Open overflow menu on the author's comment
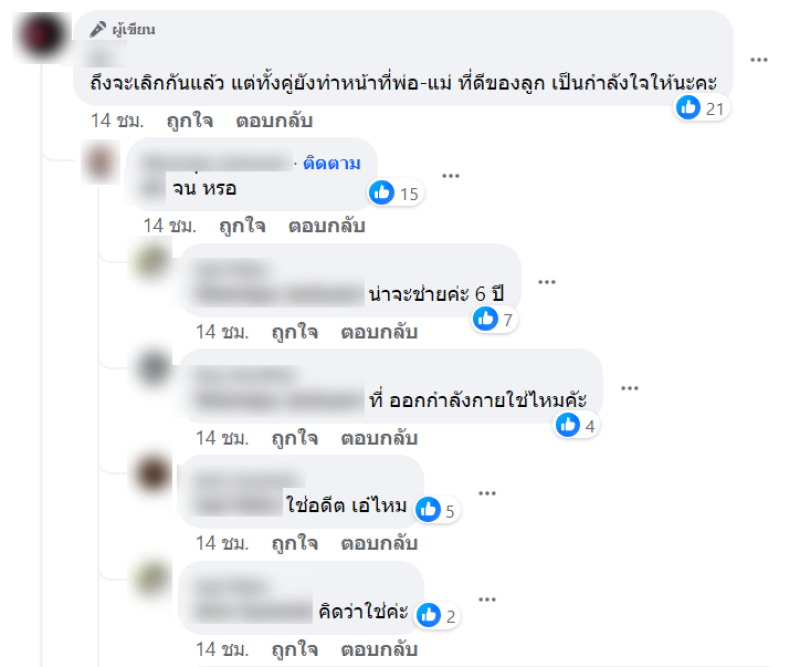This screenshot has width=800, height=667. coord(759,60)
